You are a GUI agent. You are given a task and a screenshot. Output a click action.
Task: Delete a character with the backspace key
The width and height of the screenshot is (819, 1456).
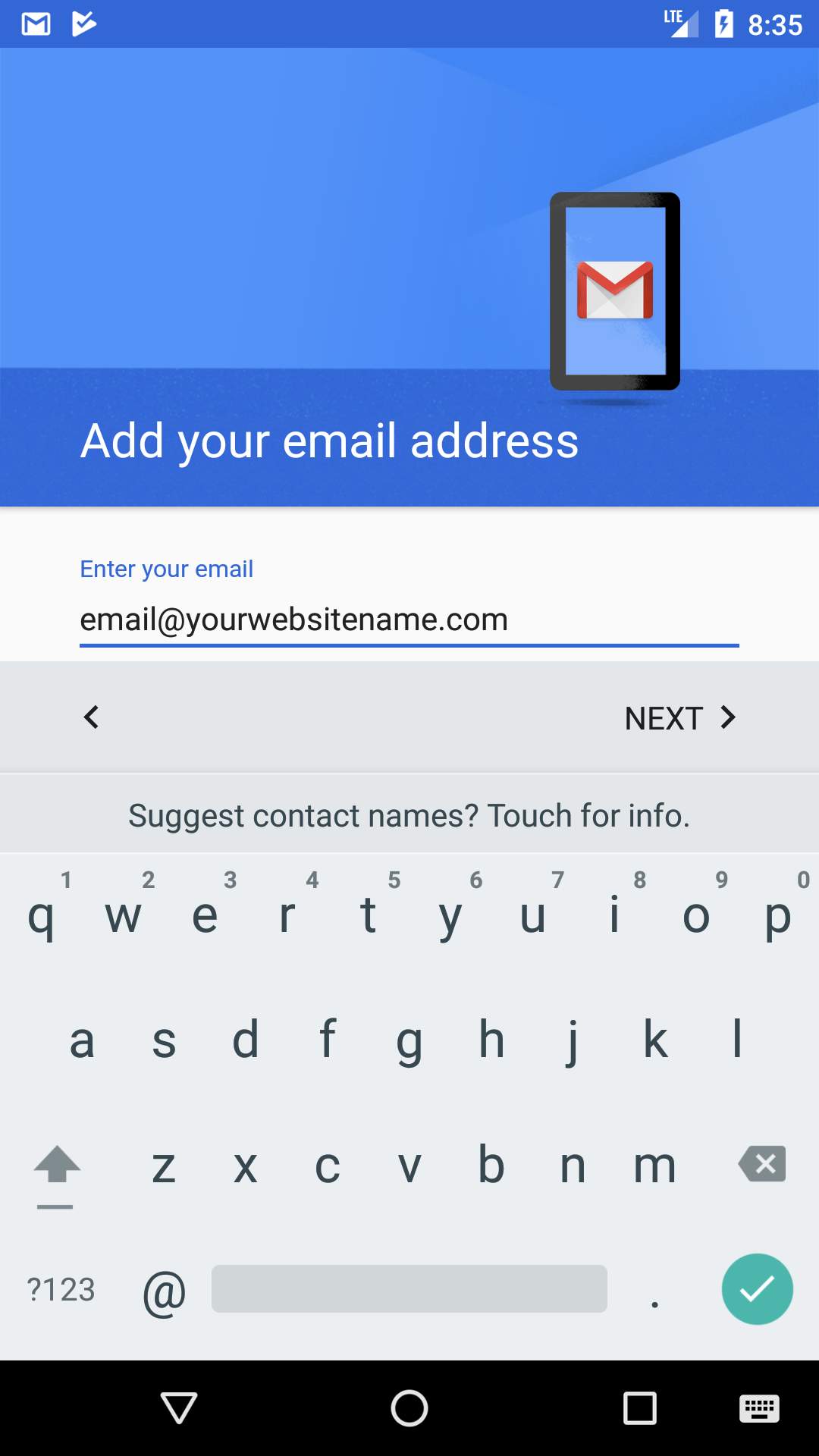click(762, 1163)
